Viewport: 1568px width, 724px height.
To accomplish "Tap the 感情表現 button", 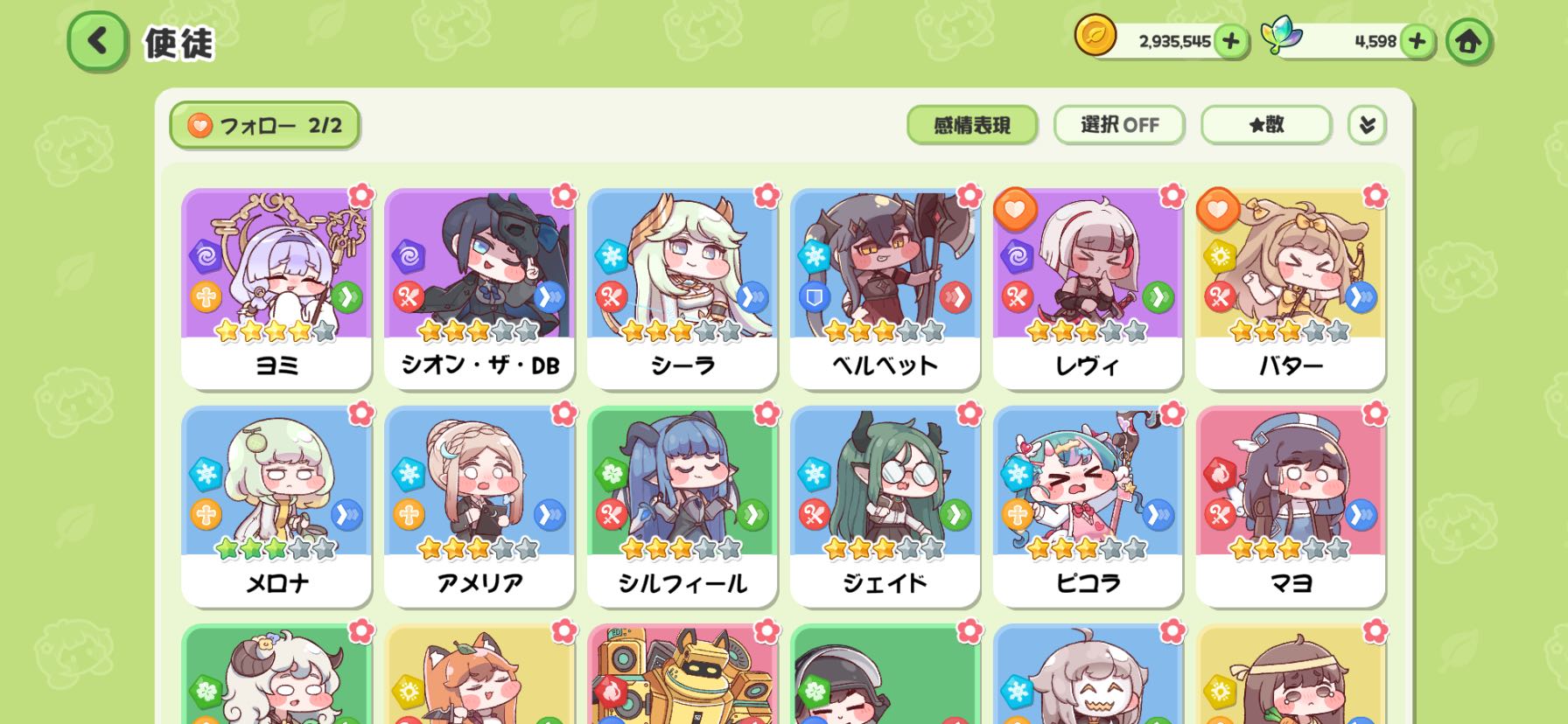I will [971, 125].
